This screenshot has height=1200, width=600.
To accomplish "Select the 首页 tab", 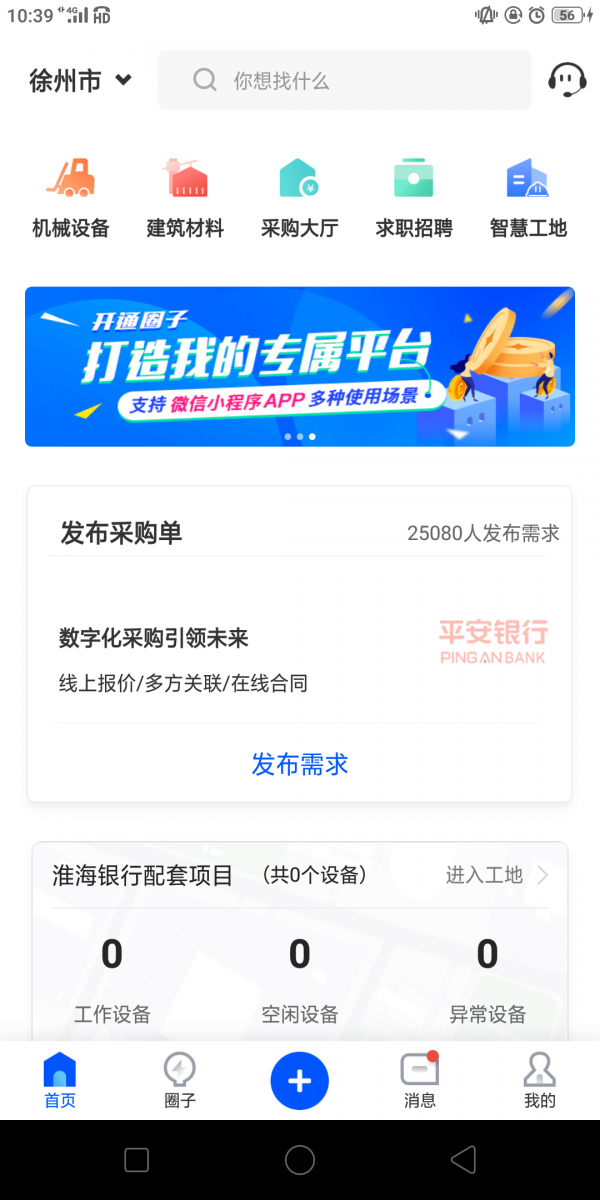I will pos(60,1081).
